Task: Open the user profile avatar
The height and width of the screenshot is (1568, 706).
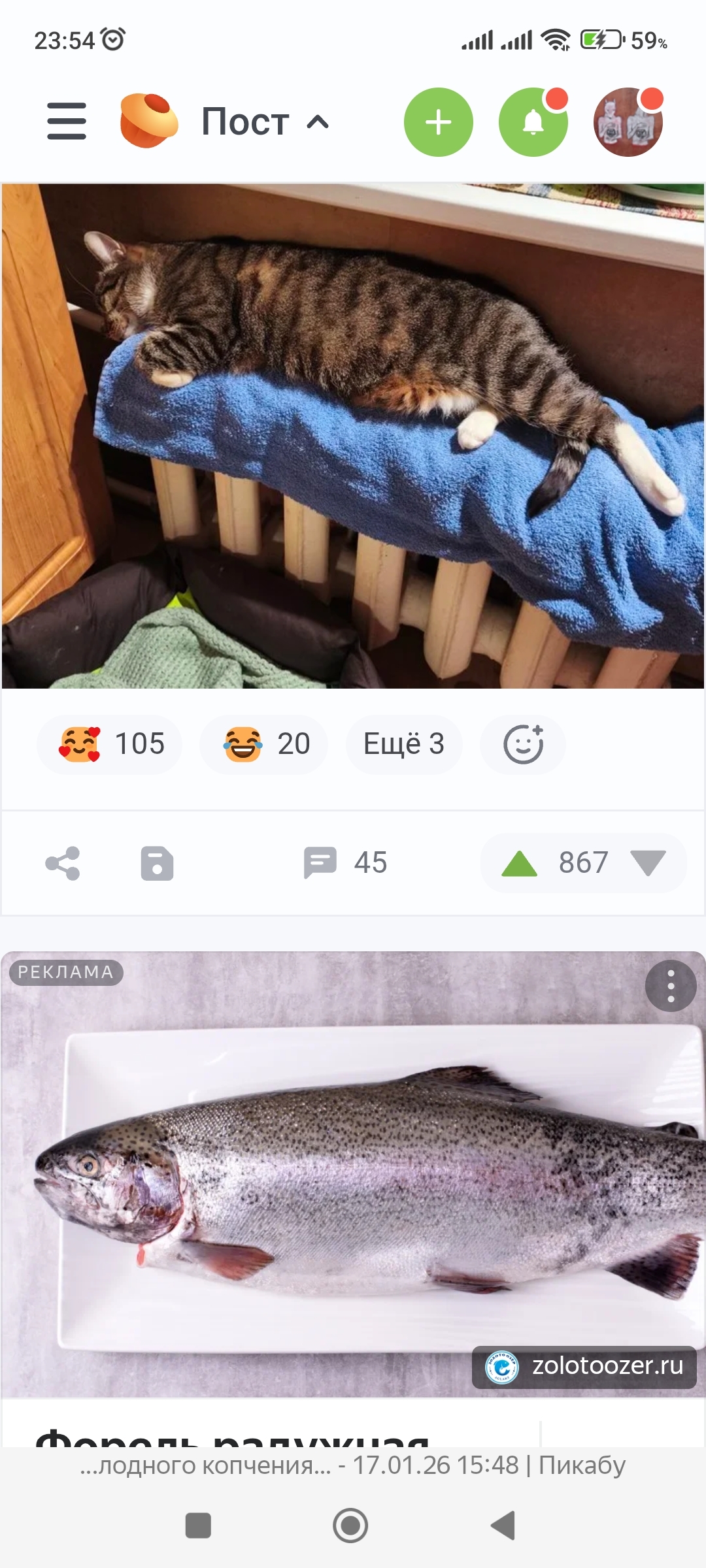Action: click(x=628, y=122)
